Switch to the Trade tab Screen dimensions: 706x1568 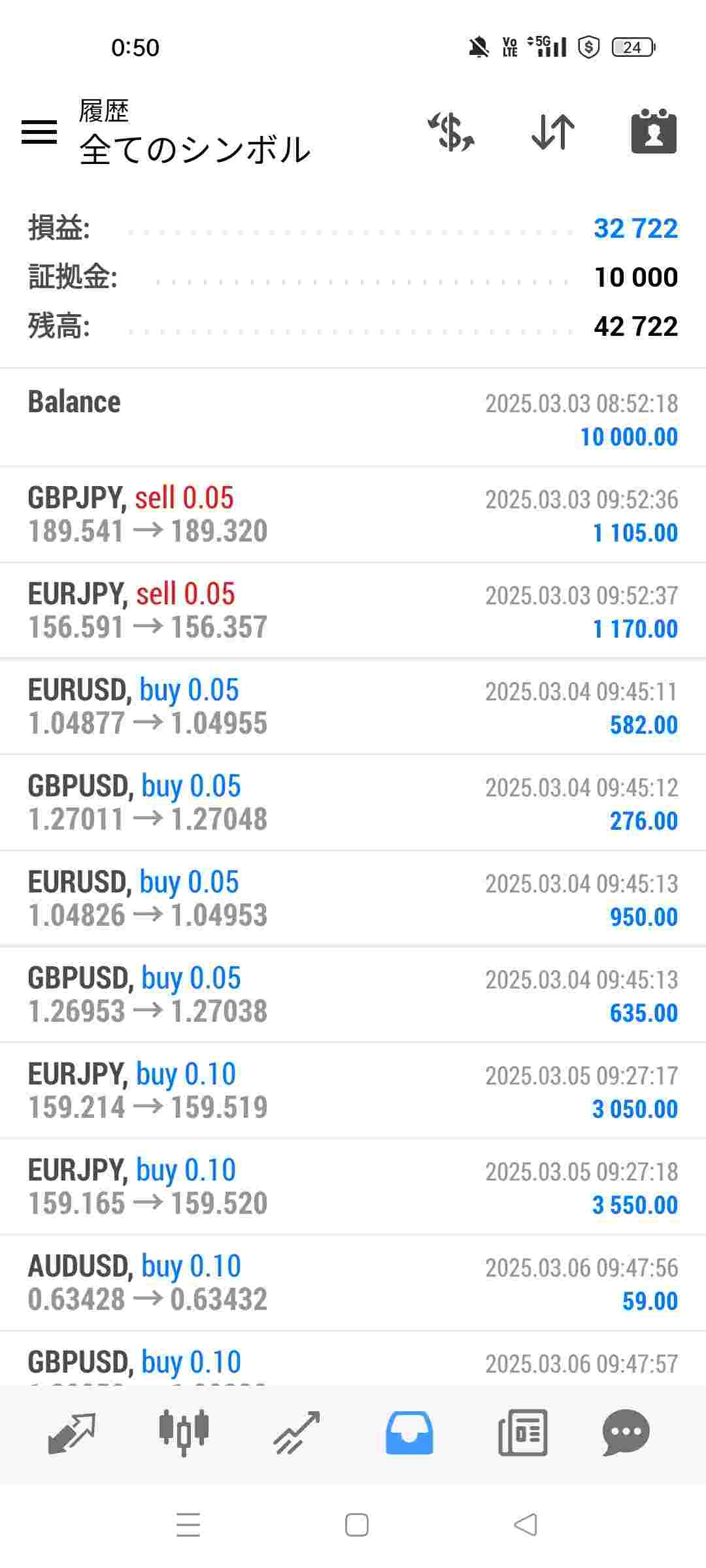pyautogui.click(x=296, y=1432)
